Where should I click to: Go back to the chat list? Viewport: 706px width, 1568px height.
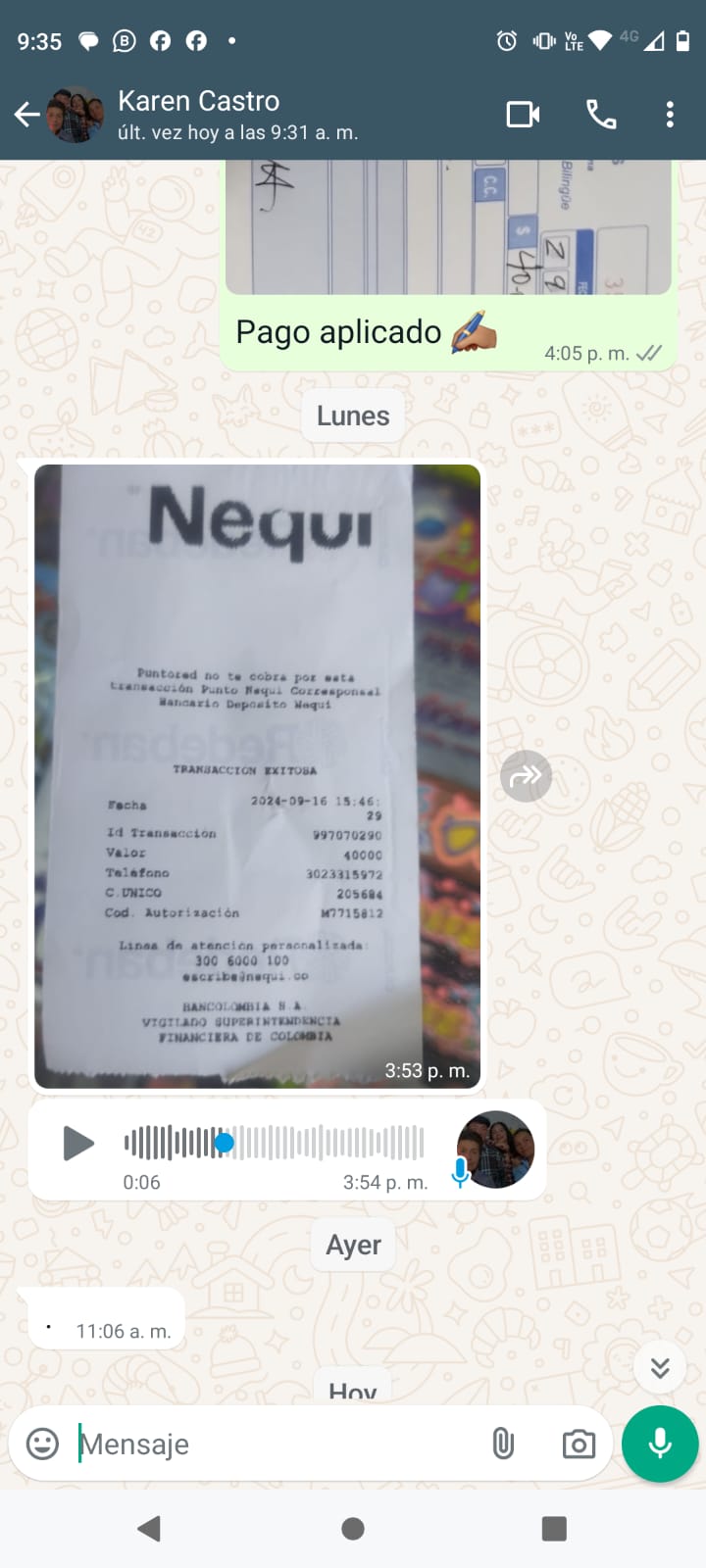click(x=27, y=116)
